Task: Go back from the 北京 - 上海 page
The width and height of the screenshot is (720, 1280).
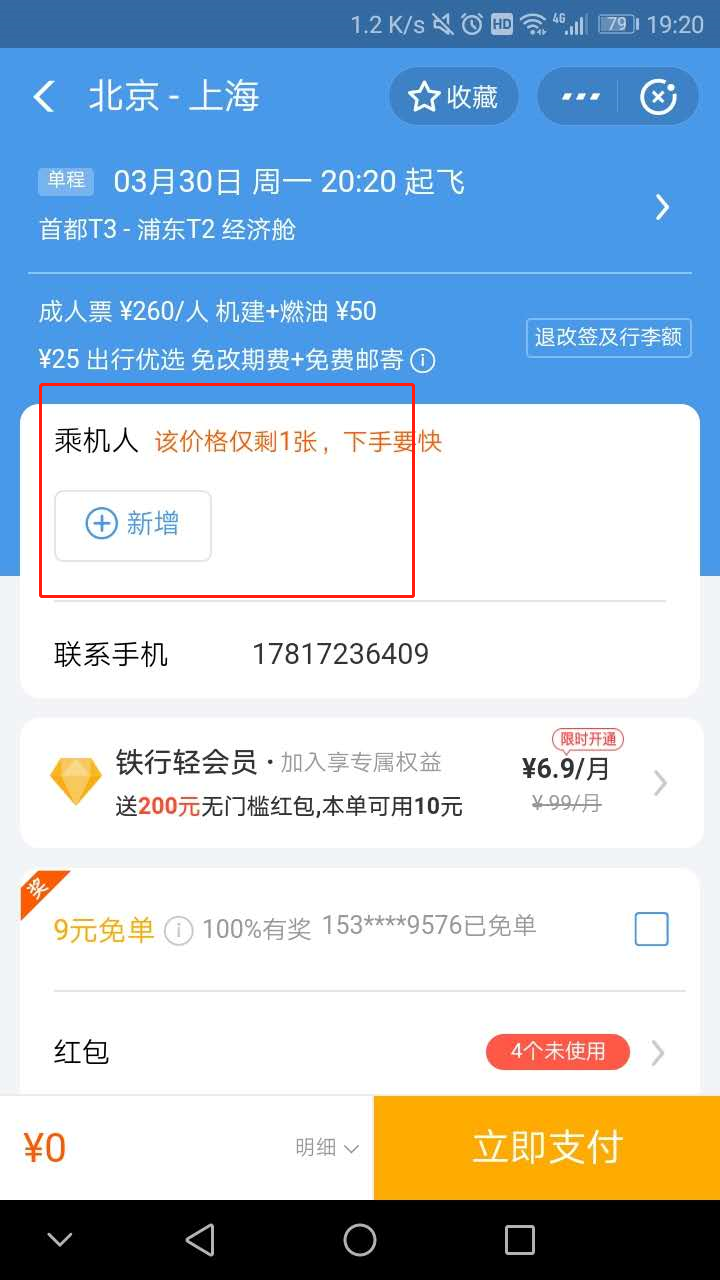Action: [x=44, y=97]
